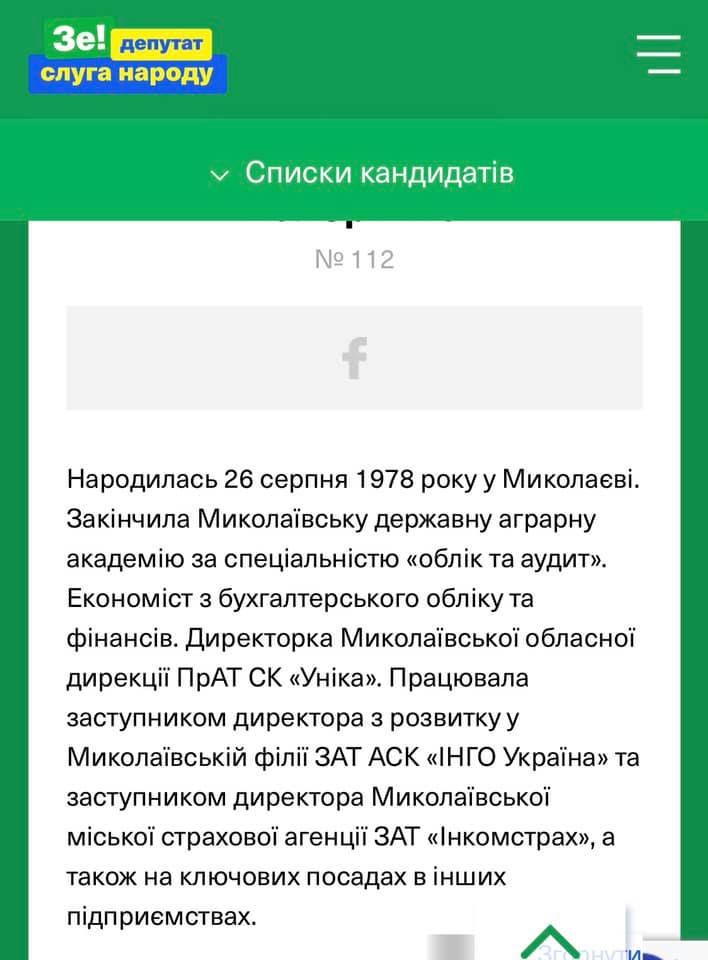Tap the scroll-to-top arrow button
Image resolution: width=708 pixels, height=960 pixels.
click(551, 943)
